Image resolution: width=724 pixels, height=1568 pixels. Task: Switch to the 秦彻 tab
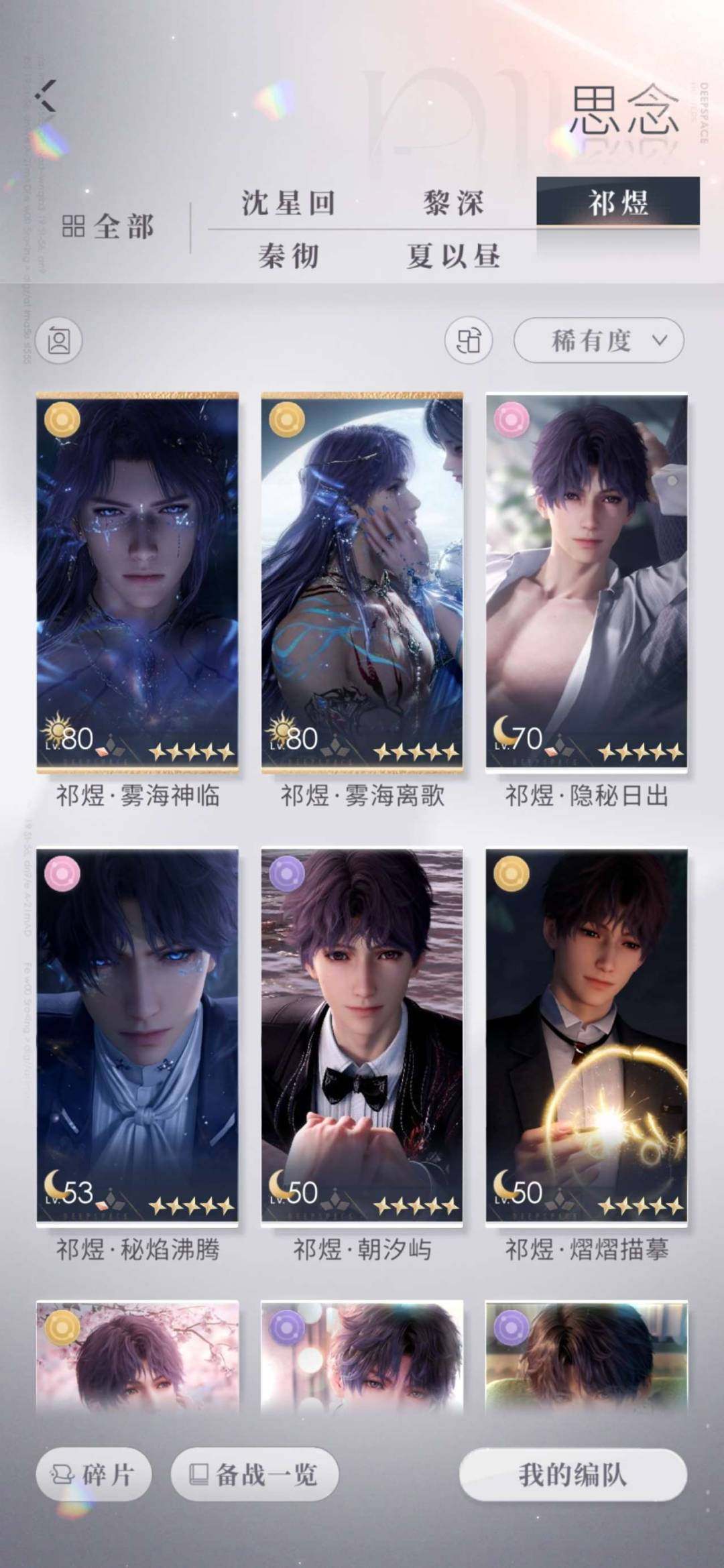click(x=288, y=256)
